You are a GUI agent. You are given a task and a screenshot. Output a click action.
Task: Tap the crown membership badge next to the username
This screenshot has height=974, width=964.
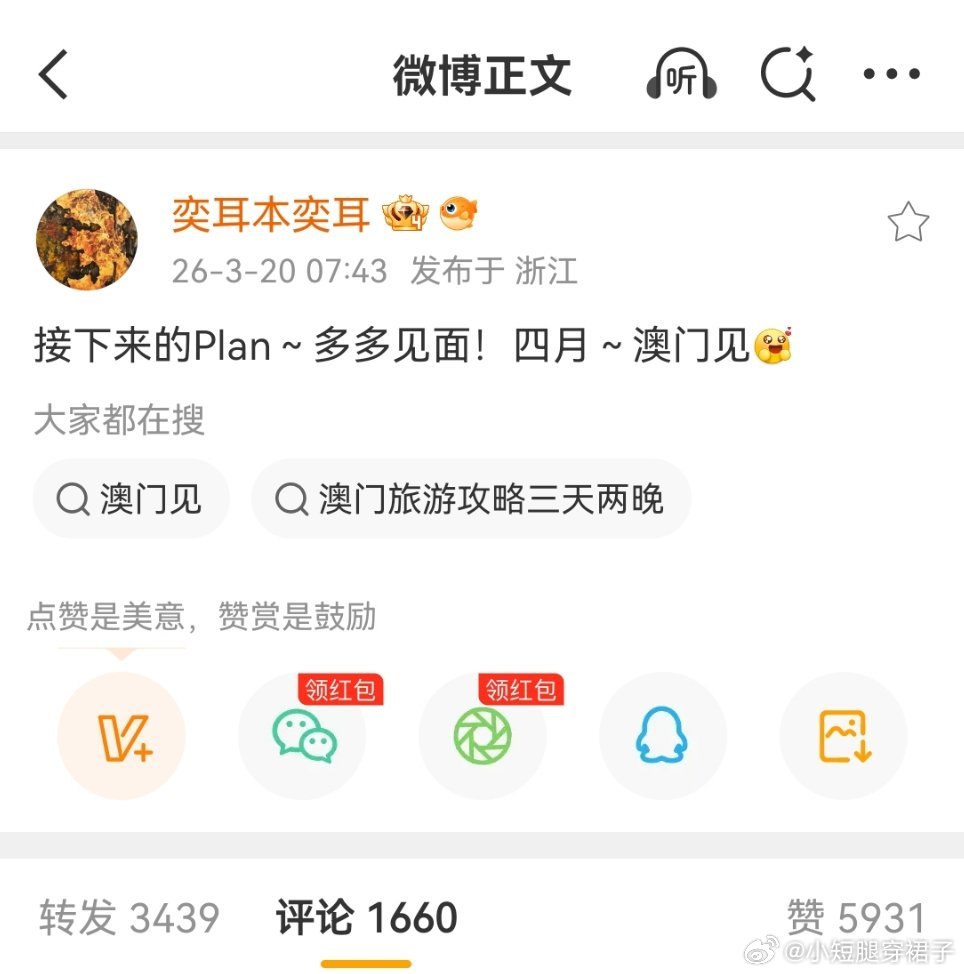(x=404, y=213)
